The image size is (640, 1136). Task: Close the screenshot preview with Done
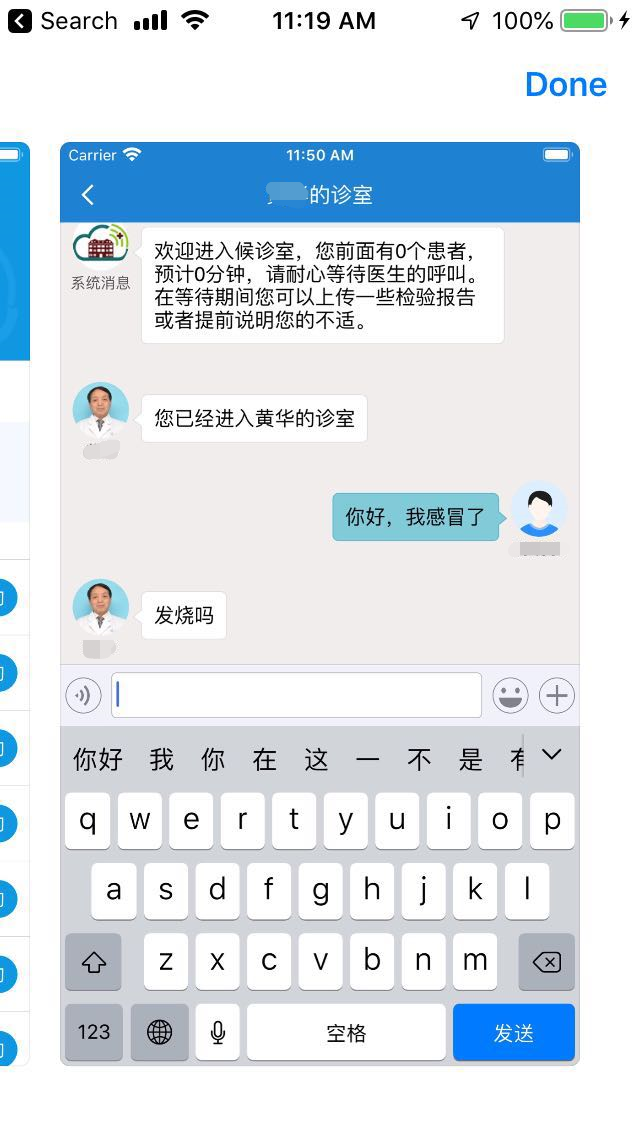pyautogui.click(x=565, y=85)
